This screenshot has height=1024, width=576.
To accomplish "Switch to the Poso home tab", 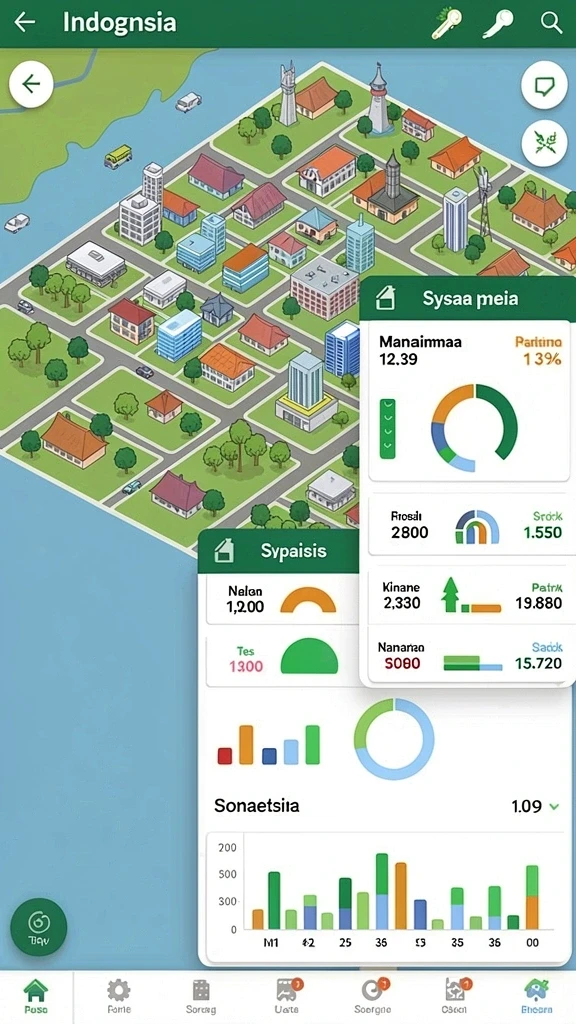I will [x=36, y=997].
